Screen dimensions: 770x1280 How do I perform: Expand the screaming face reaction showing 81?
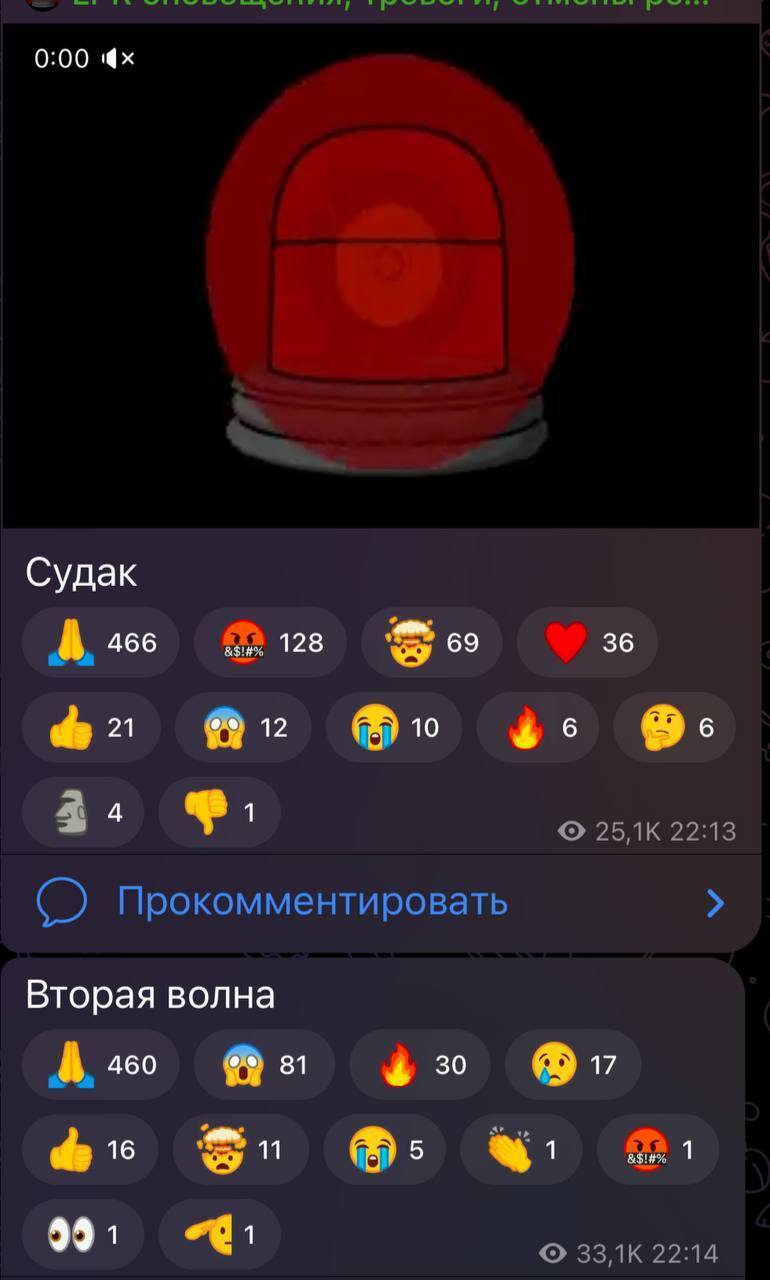pyautogui.click(x=265, y=1064)
